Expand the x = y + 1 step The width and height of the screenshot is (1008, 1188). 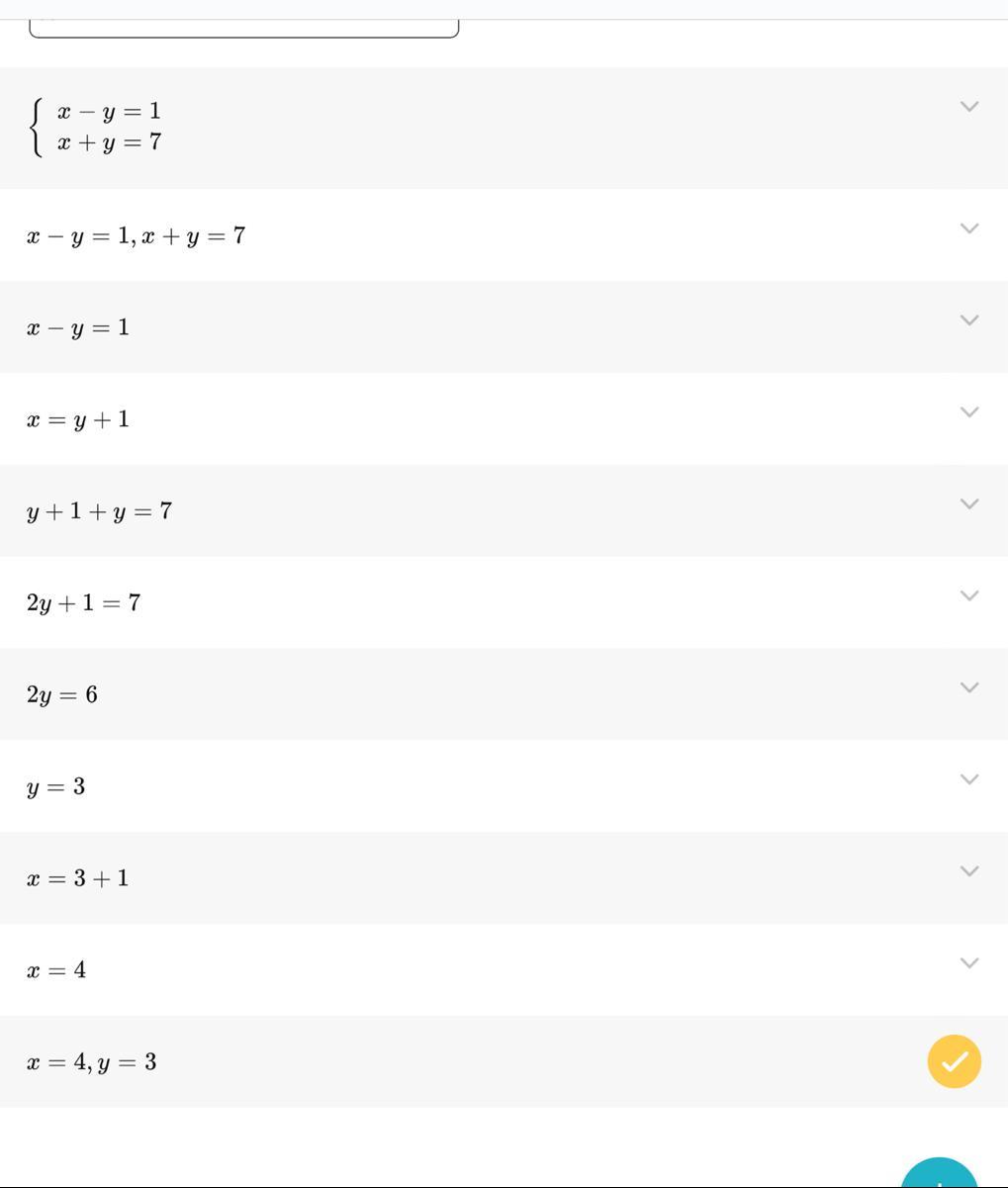[969, 411]
